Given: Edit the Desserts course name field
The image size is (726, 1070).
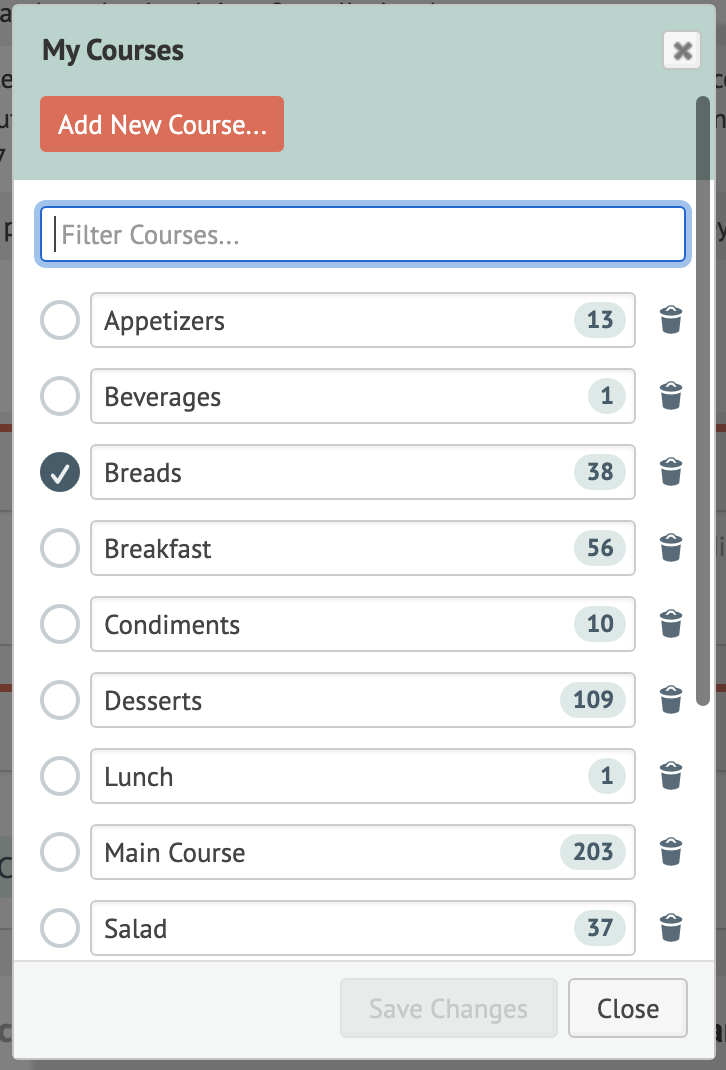Looking at the screenshot, I should pos(330,701).
